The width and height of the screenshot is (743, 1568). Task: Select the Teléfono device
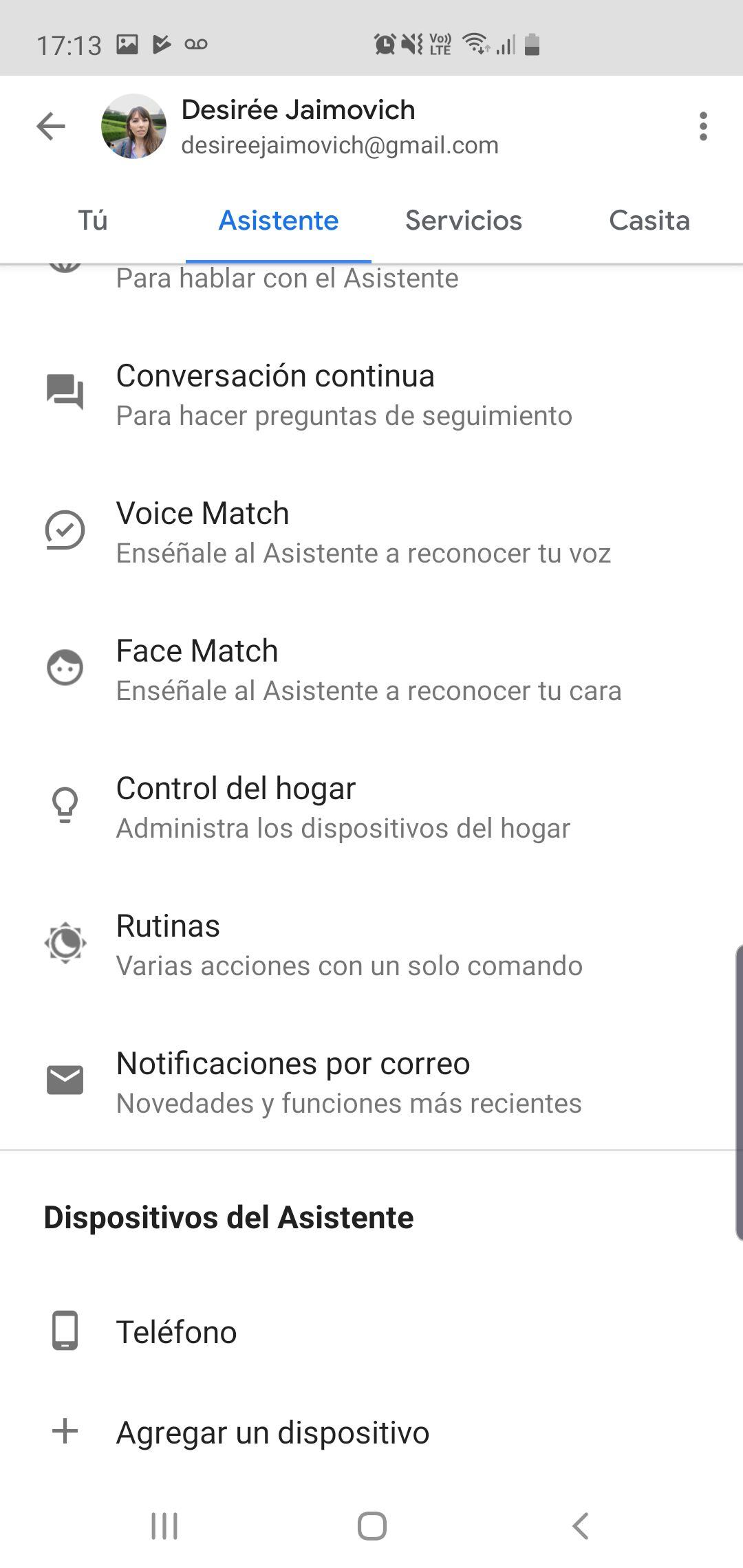pyautogui.click(x=176, y=1332)
